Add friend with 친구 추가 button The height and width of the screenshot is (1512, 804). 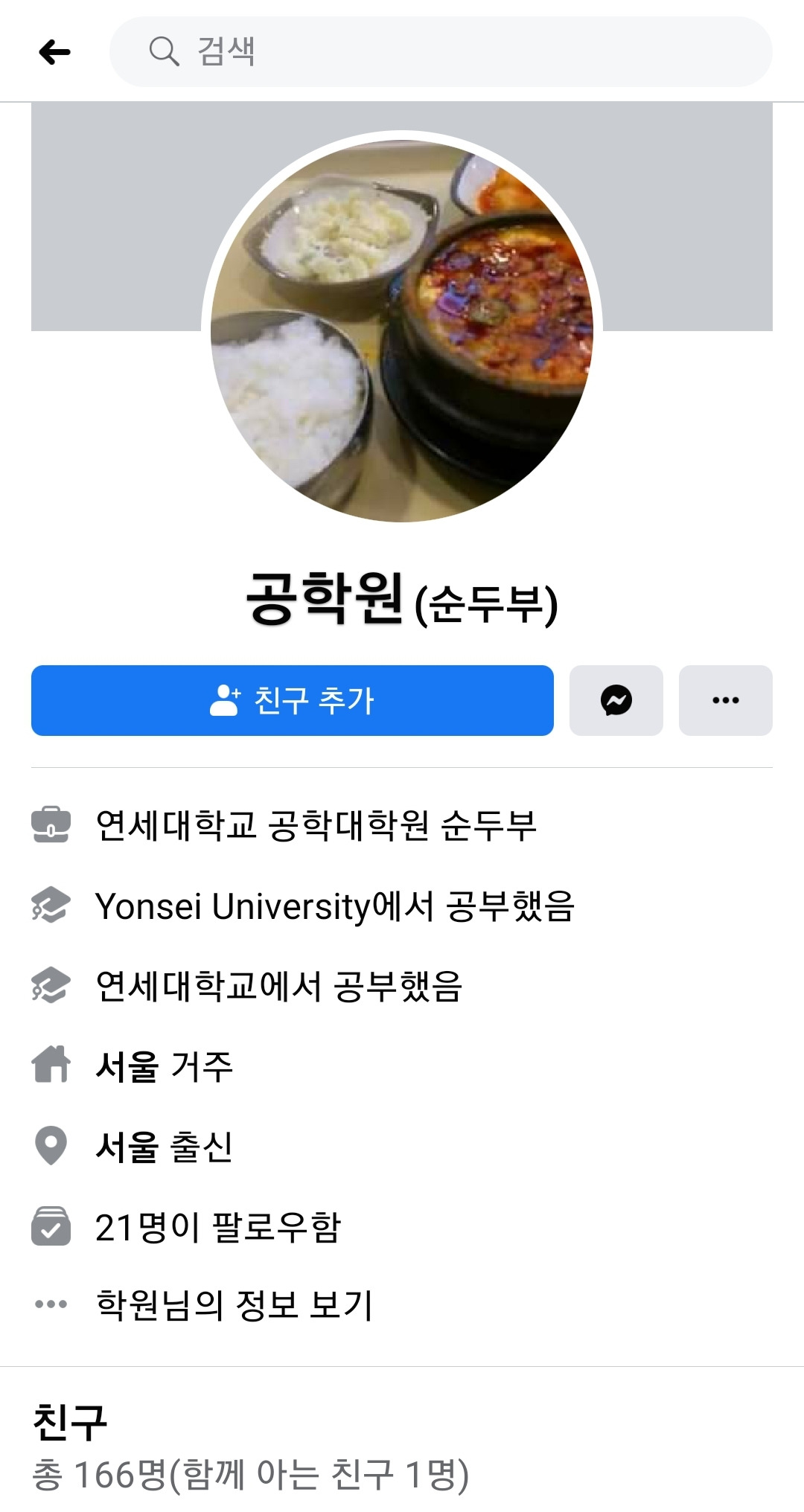point(292,700)
